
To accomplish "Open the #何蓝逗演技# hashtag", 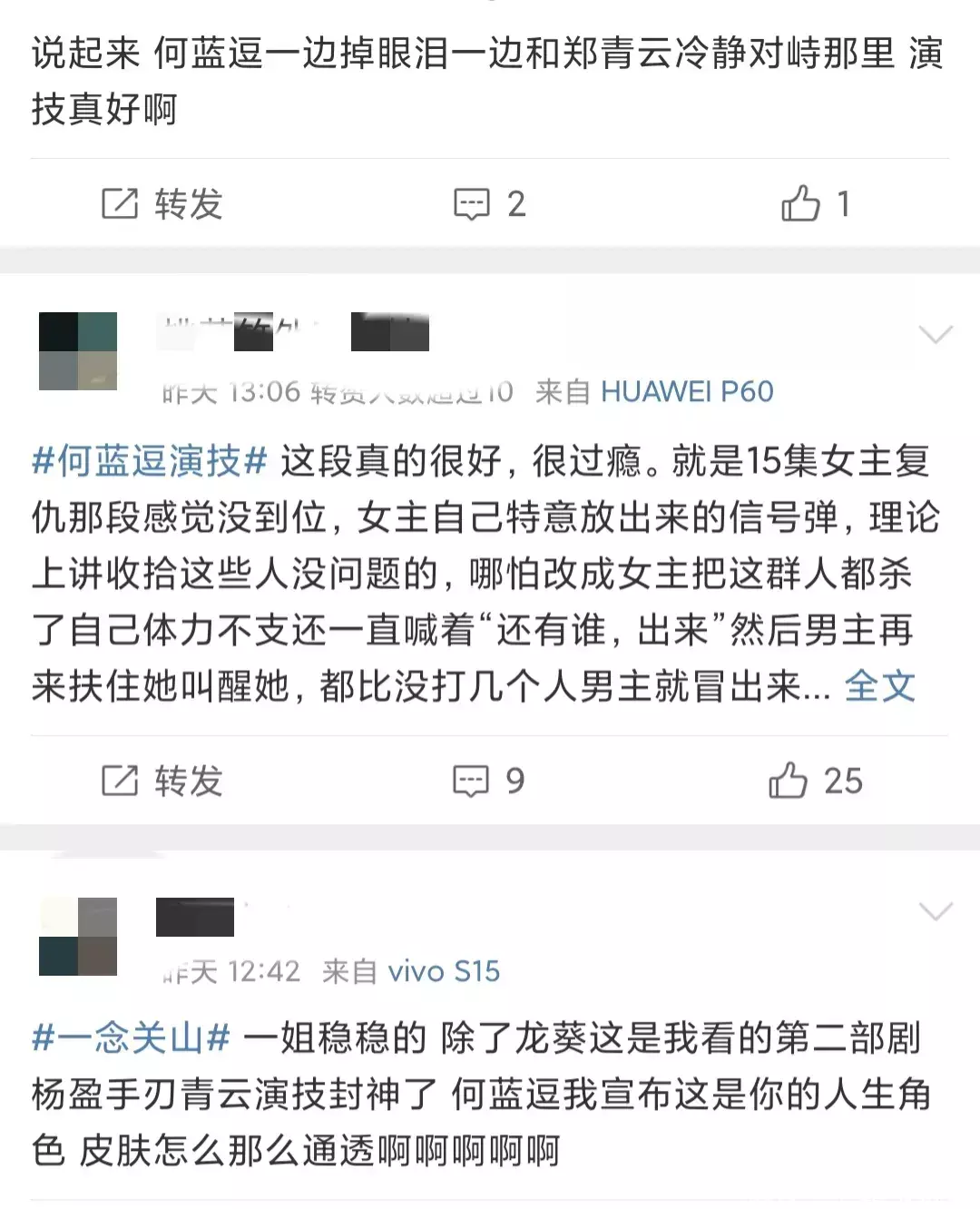I will pyautogui.click(x=150, y=461).
